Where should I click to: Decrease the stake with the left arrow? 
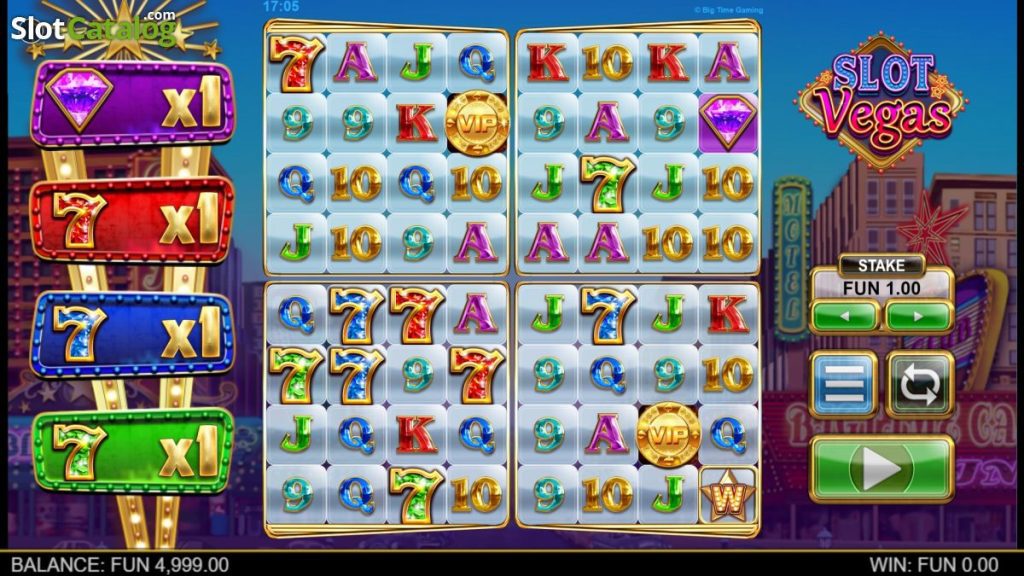pos(845,317)
